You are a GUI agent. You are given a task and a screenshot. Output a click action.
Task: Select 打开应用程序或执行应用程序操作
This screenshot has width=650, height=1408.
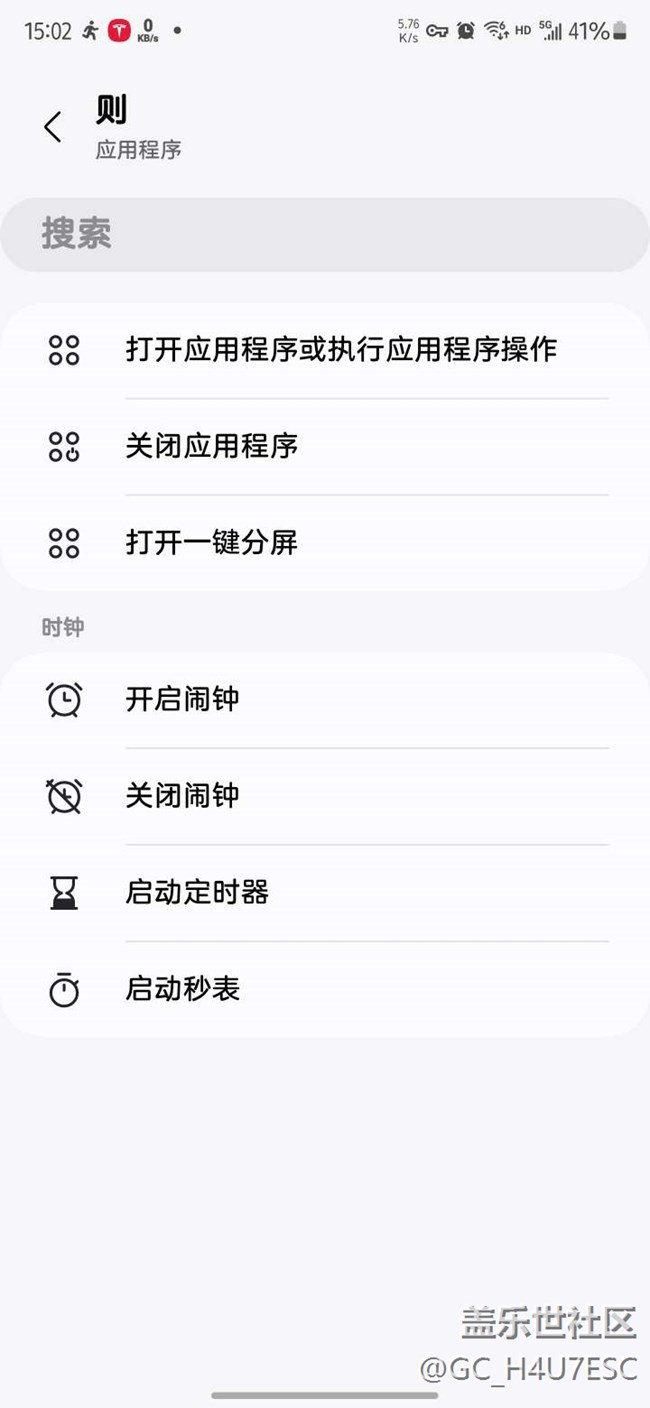(x=340, y=350)
